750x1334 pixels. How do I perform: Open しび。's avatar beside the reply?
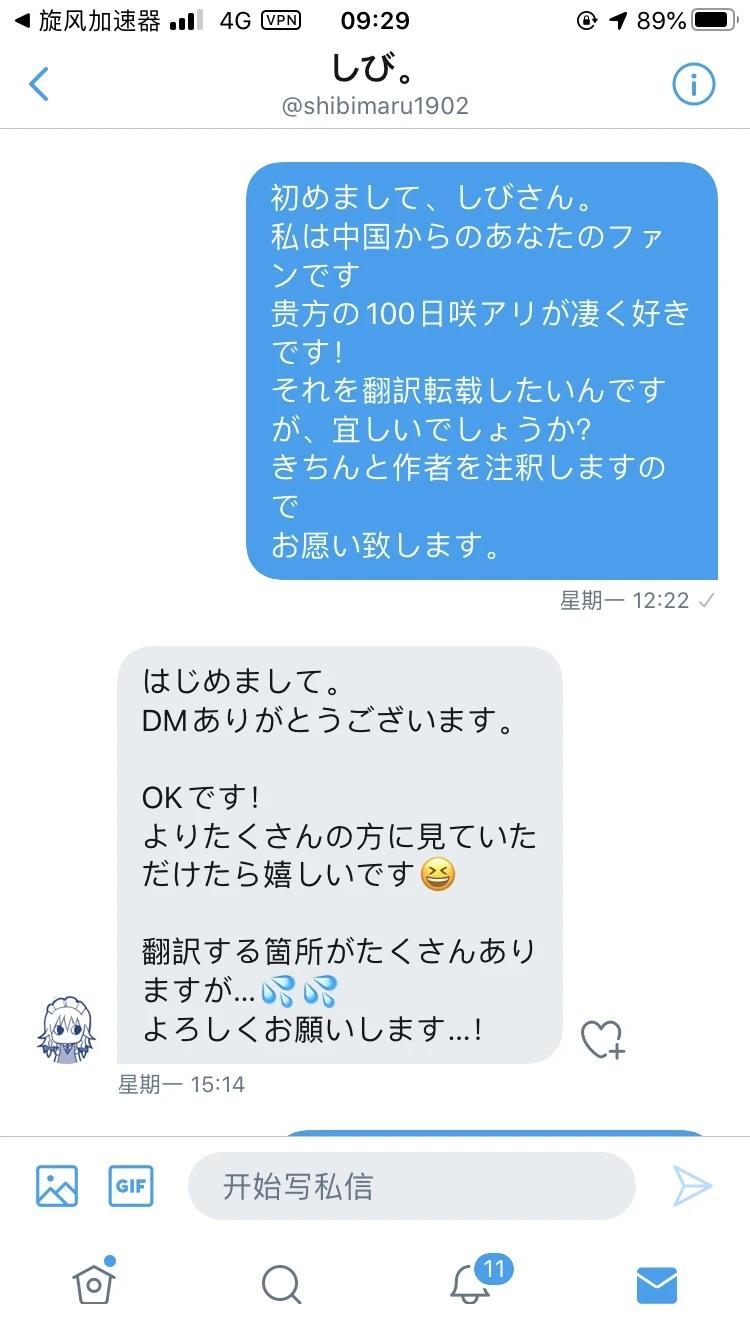point(66,1030)
